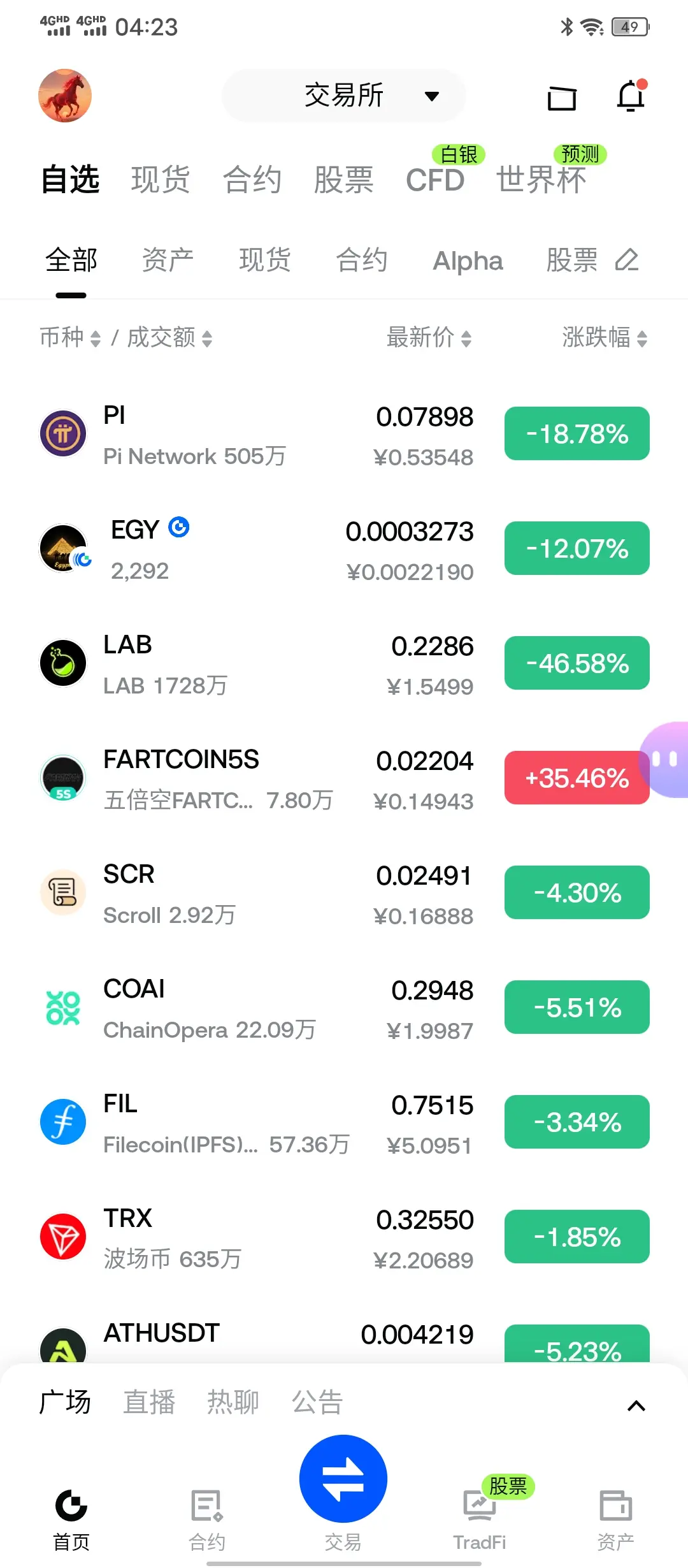Open the 世界杯 tab

541,179
